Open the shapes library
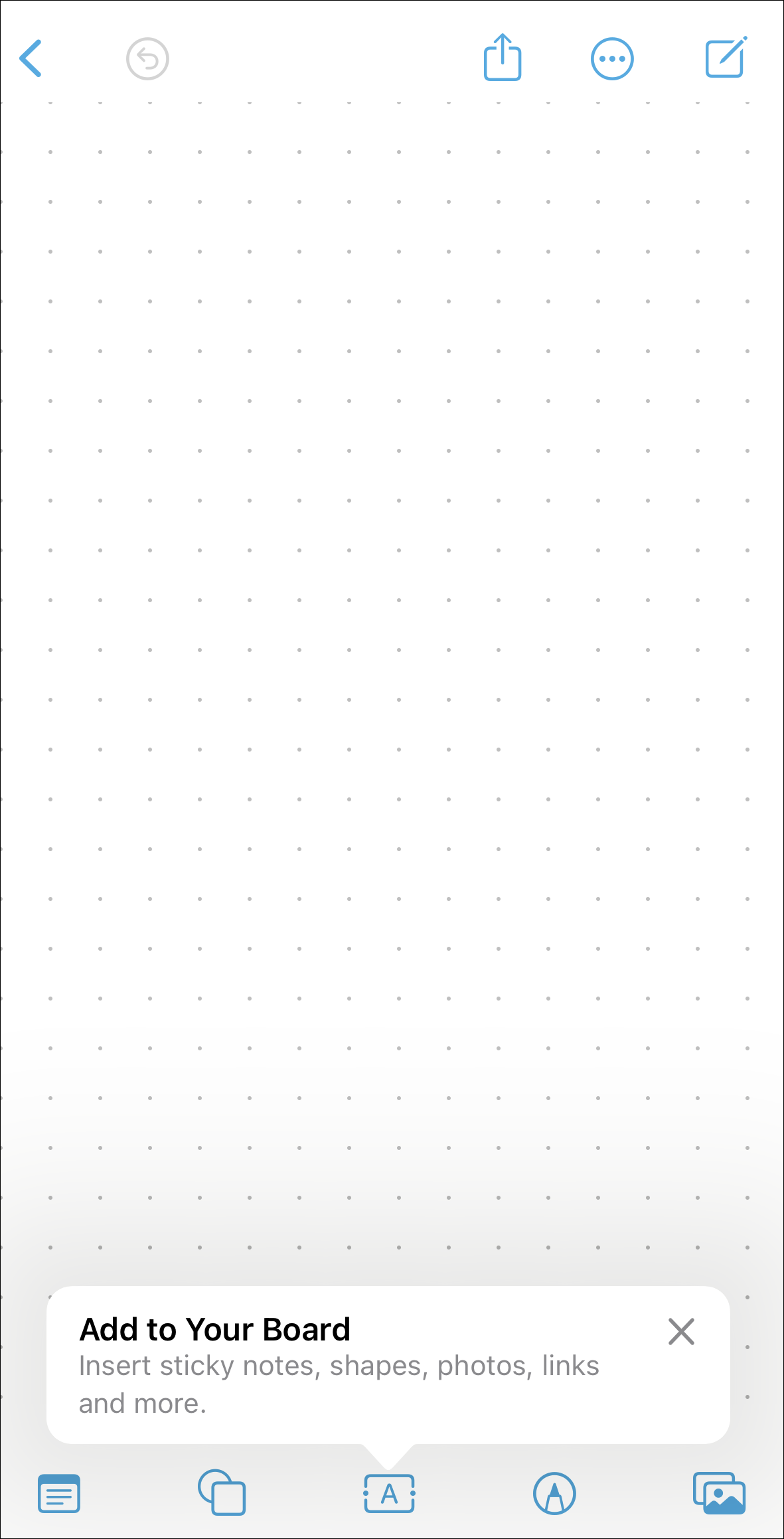 click(222, 1493)
